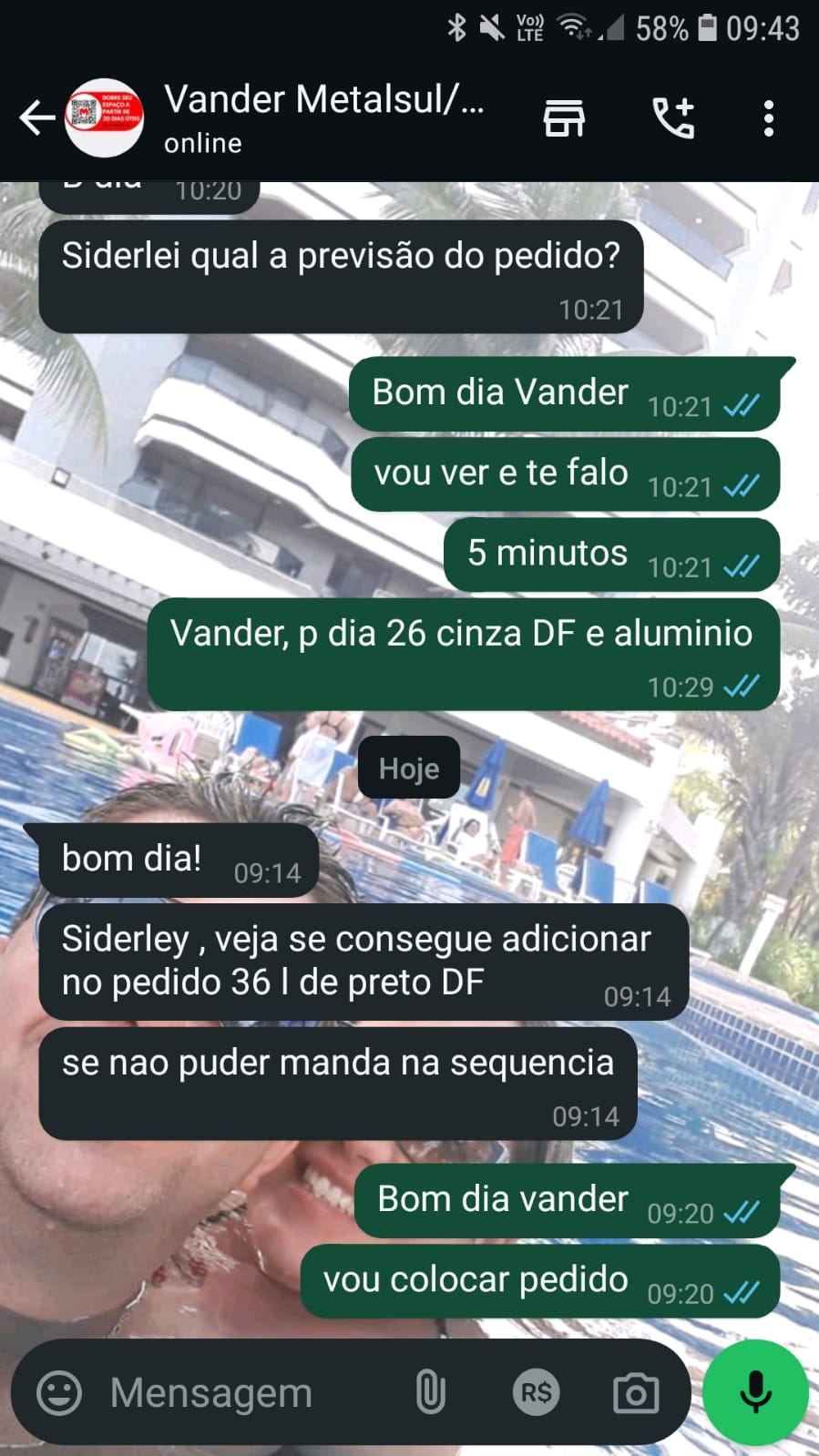Open the R$ payment option
This screenshot has height=1456, width=819.
(536, 1392)
